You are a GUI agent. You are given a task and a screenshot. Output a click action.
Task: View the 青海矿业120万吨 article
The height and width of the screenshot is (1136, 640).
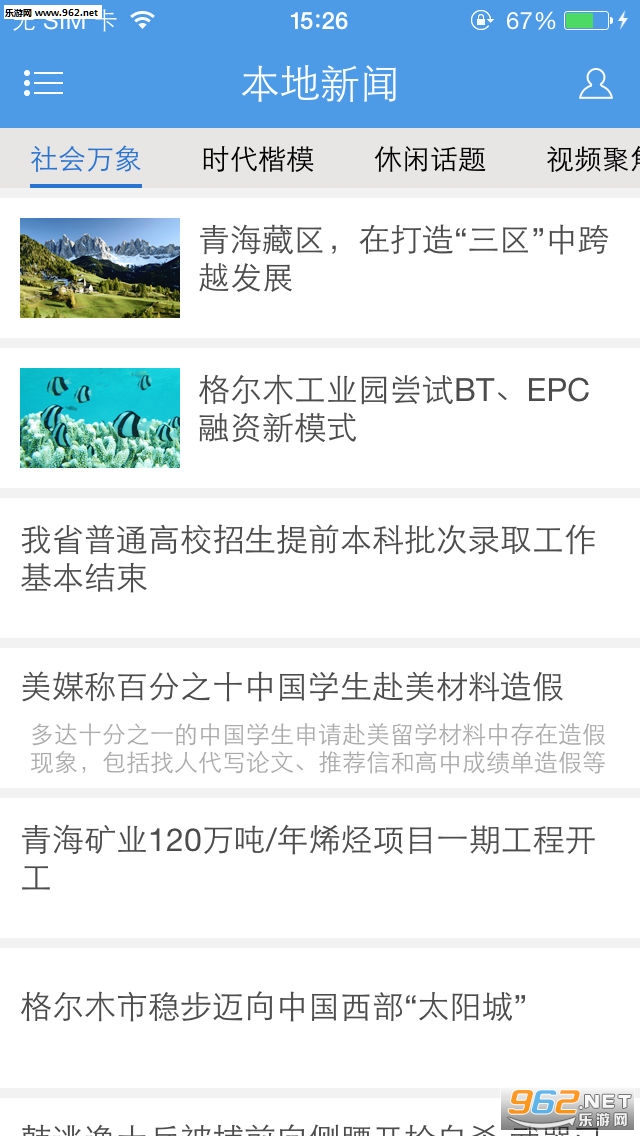pyautogui.click(x=320, y=868)
